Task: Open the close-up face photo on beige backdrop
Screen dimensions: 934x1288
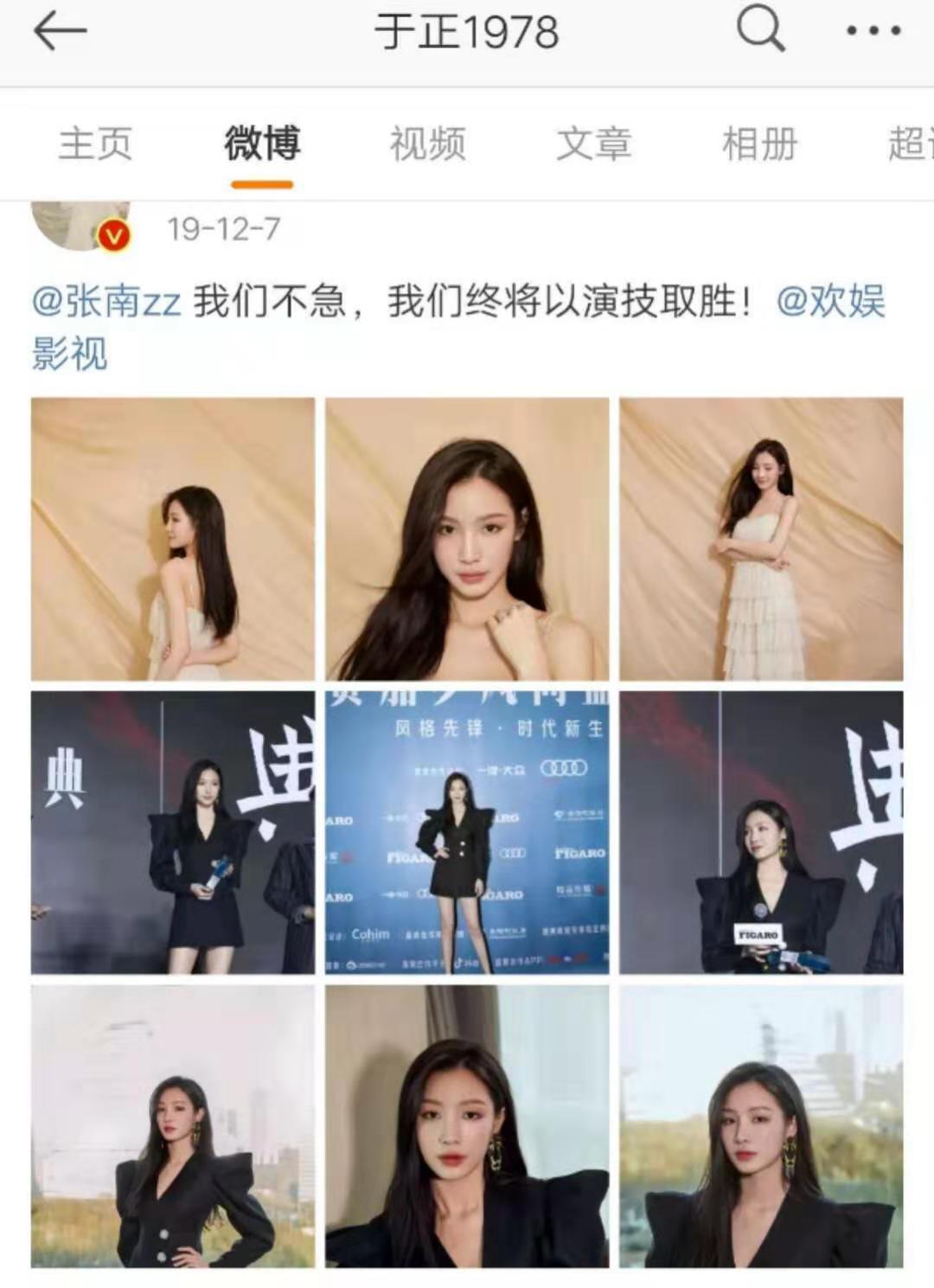Action: point(467,539)
